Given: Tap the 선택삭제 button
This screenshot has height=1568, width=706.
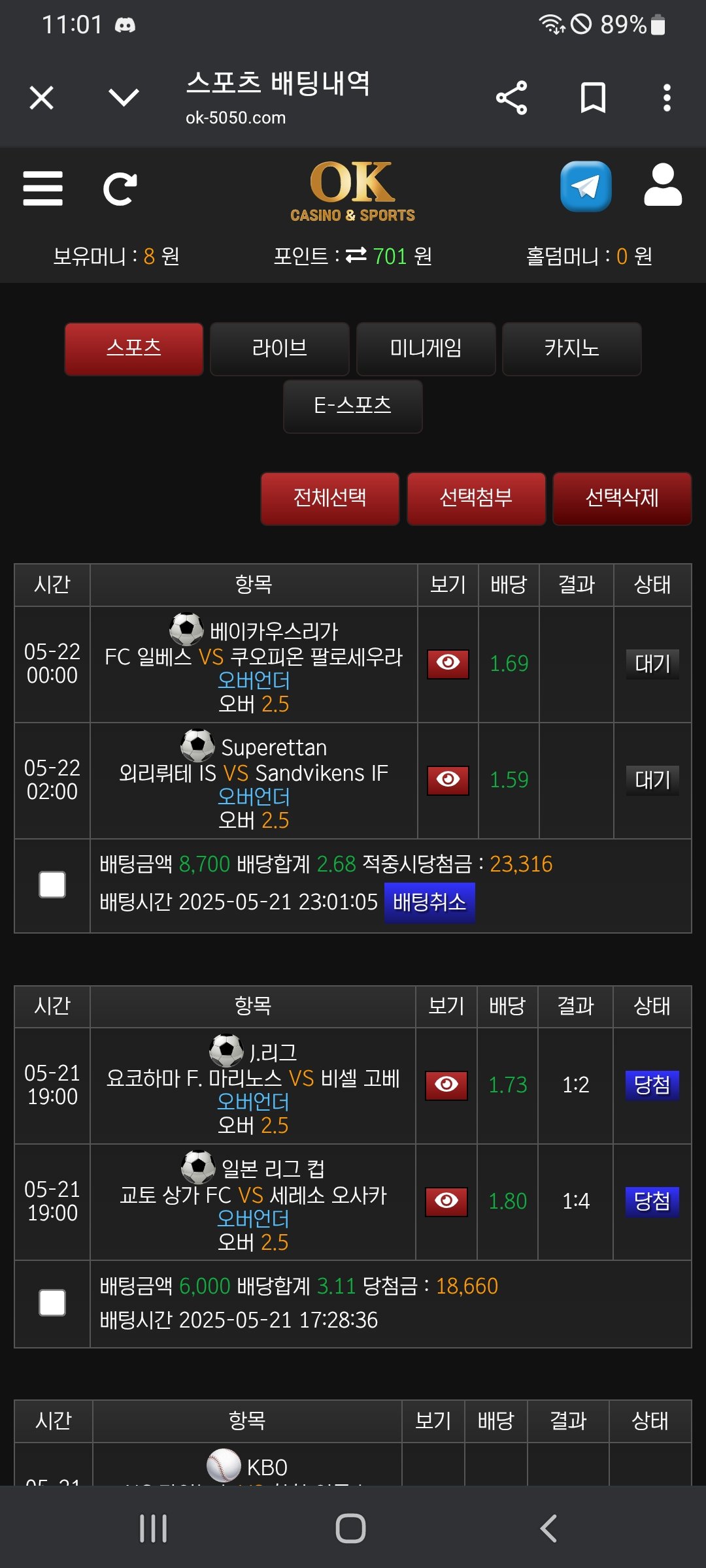Looking at the screenshot, I should tap(622, 498).
